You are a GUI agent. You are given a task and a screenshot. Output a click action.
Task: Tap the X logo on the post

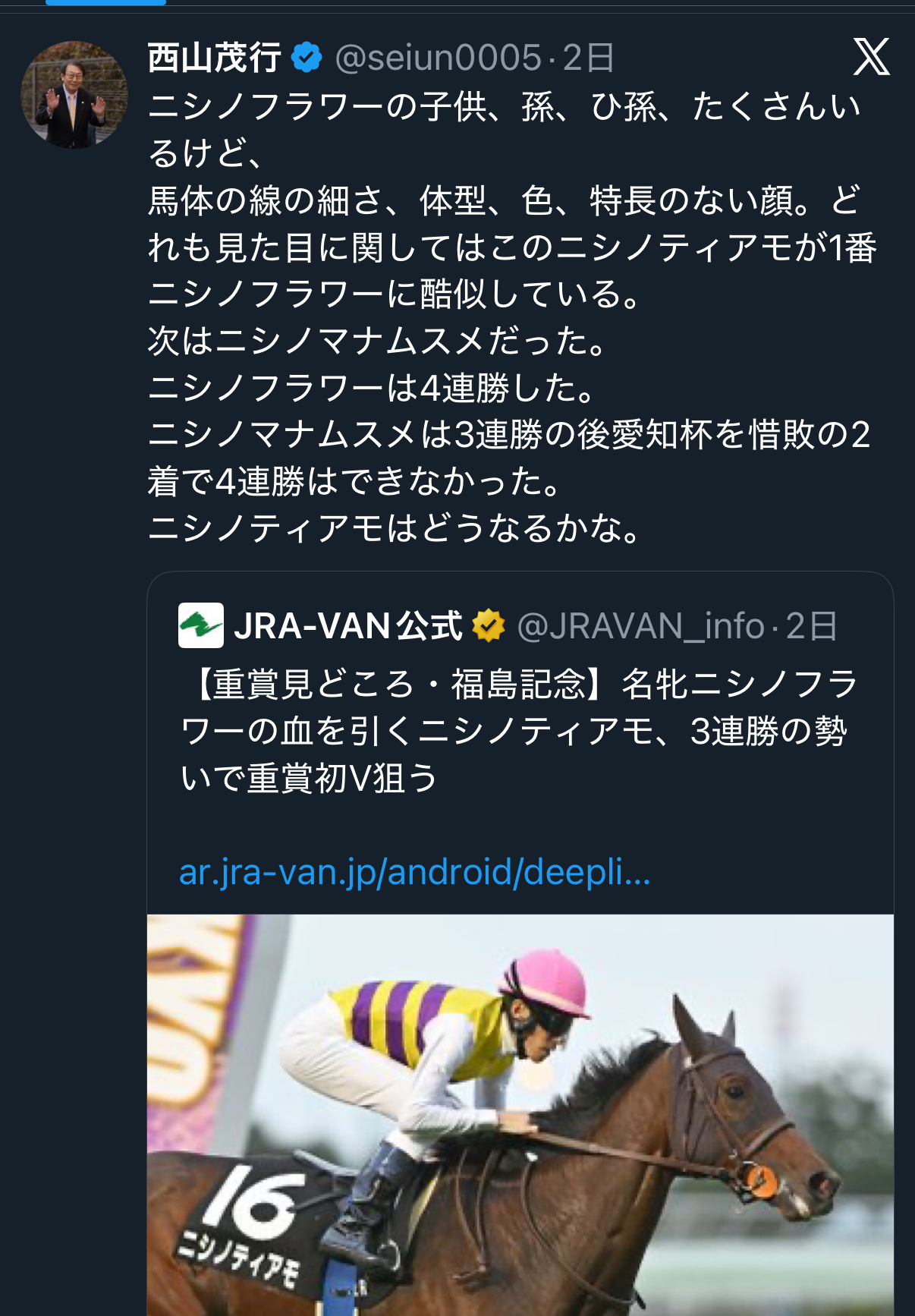(x=871, y=57)
